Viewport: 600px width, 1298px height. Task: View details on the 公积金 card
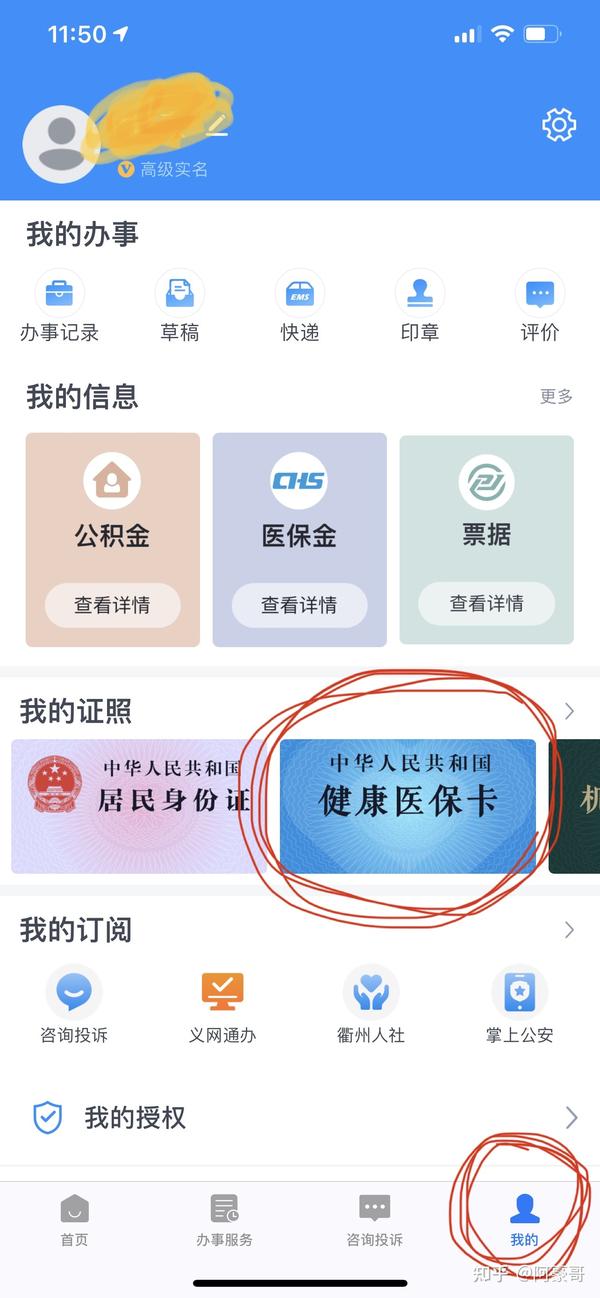(112, 605)
